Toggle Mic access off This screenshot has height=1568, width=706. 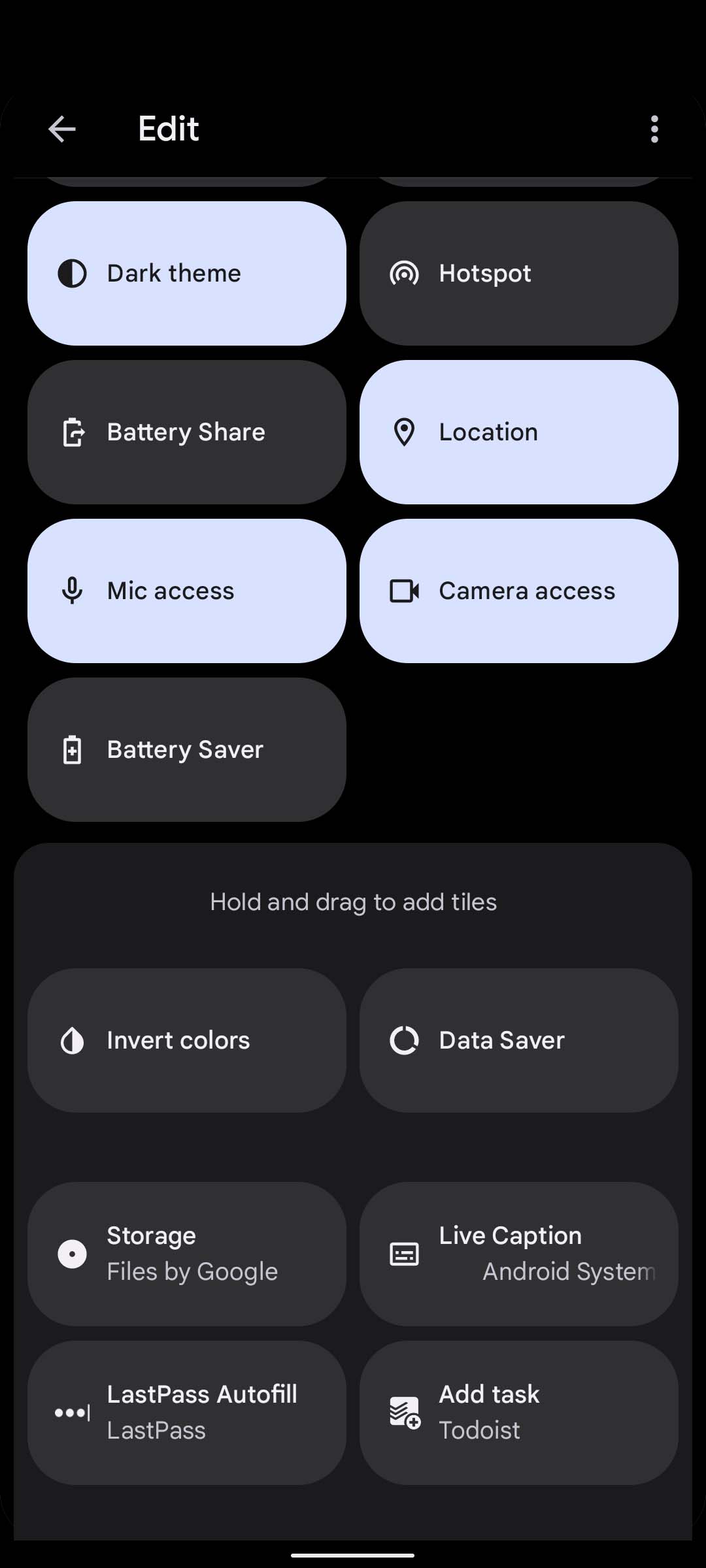point(186,590)
